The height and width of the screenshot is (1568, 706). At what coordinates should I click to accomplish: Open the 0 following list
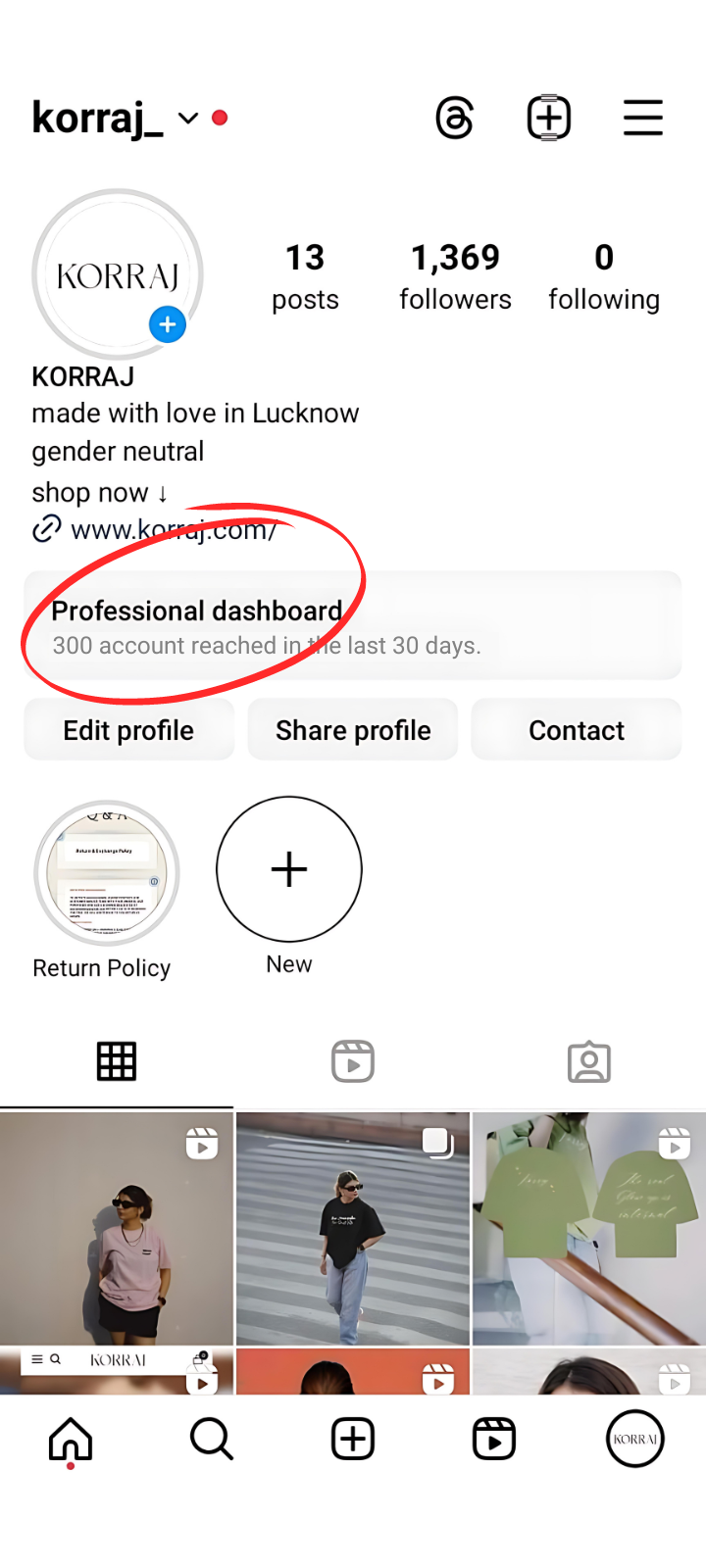point(604,276)
